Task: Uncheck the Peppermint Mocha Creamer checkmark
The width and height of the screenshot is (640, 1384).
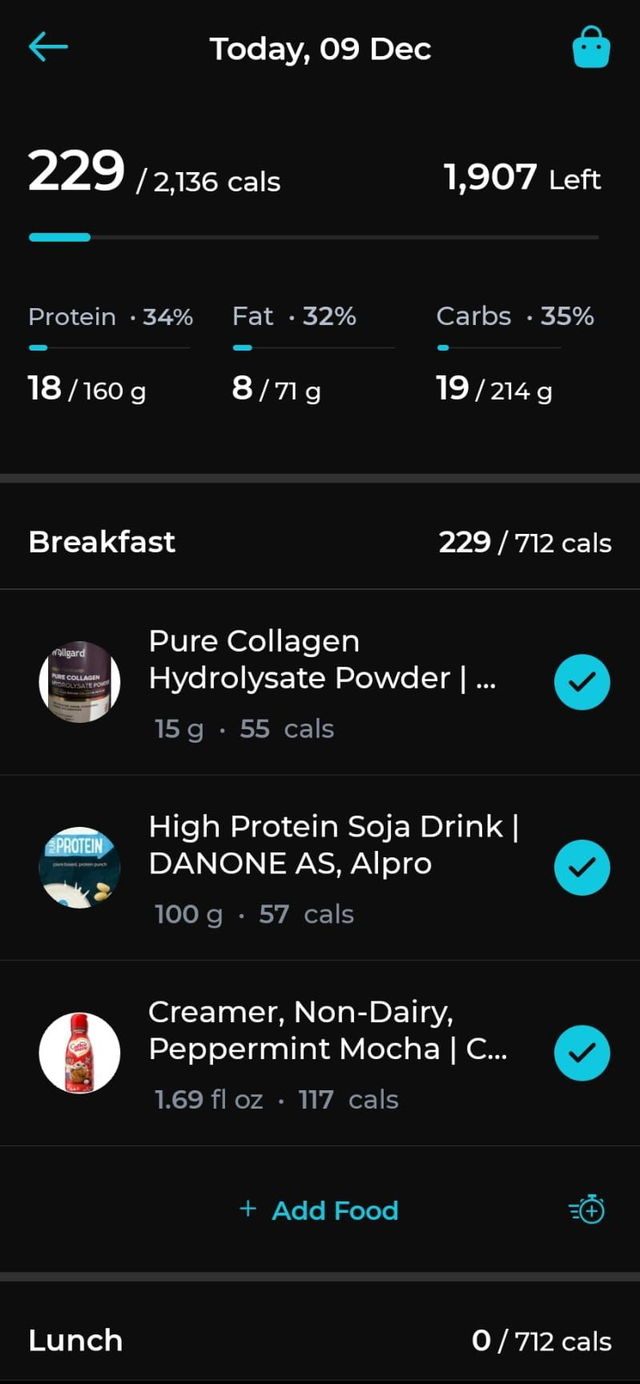Action: [581, 1053]
